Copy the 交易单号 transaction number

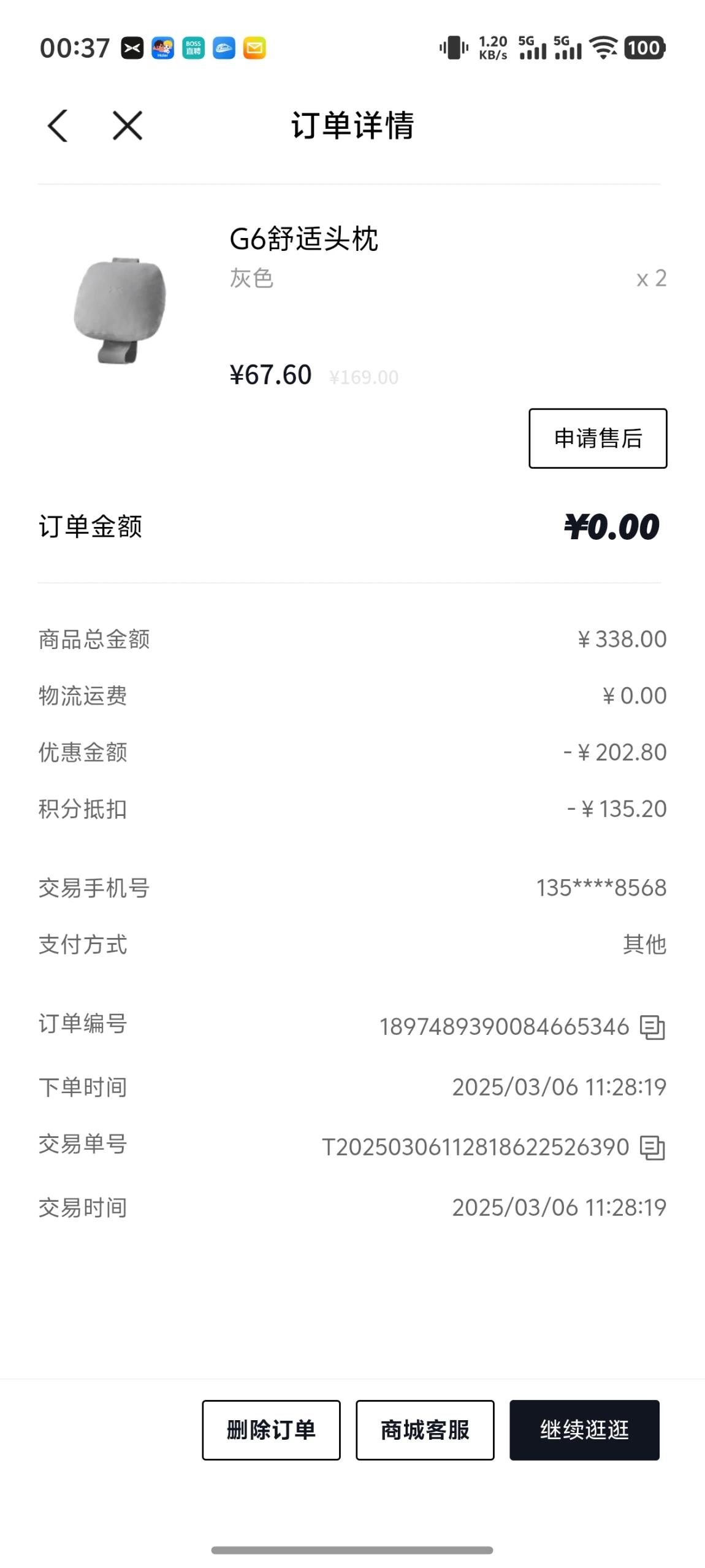click(x=652, y=1147)
